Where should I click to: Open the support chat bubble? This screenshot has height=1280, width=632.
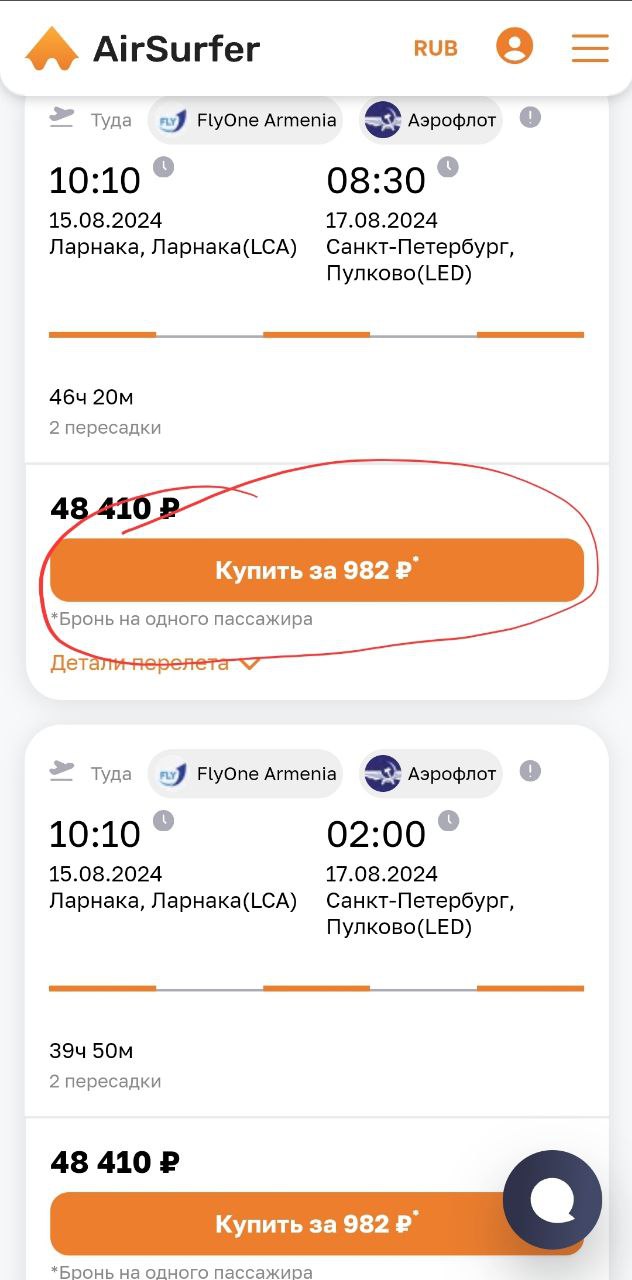[553, 1200]
